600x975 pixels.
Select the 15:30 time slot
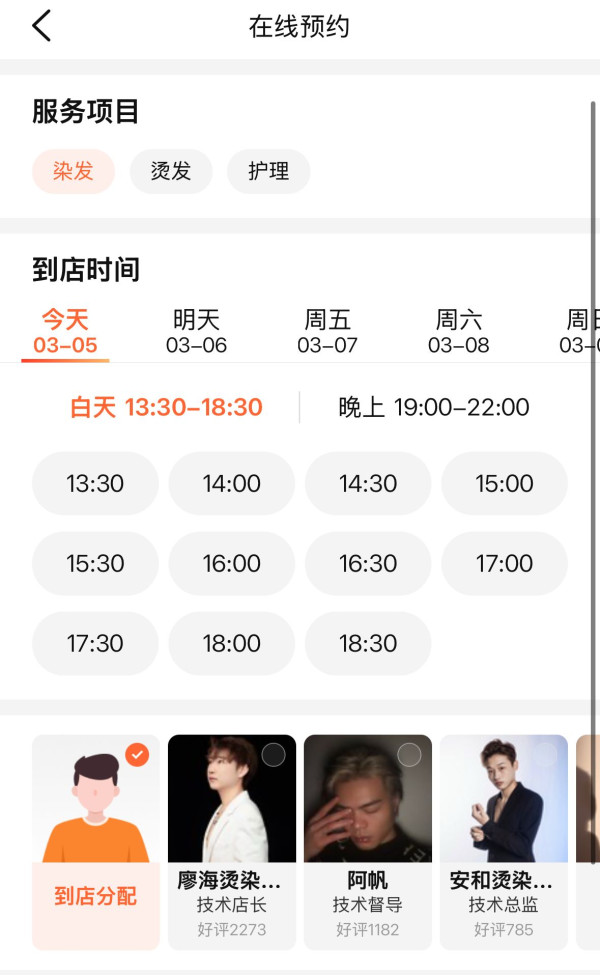pos(95,564)
